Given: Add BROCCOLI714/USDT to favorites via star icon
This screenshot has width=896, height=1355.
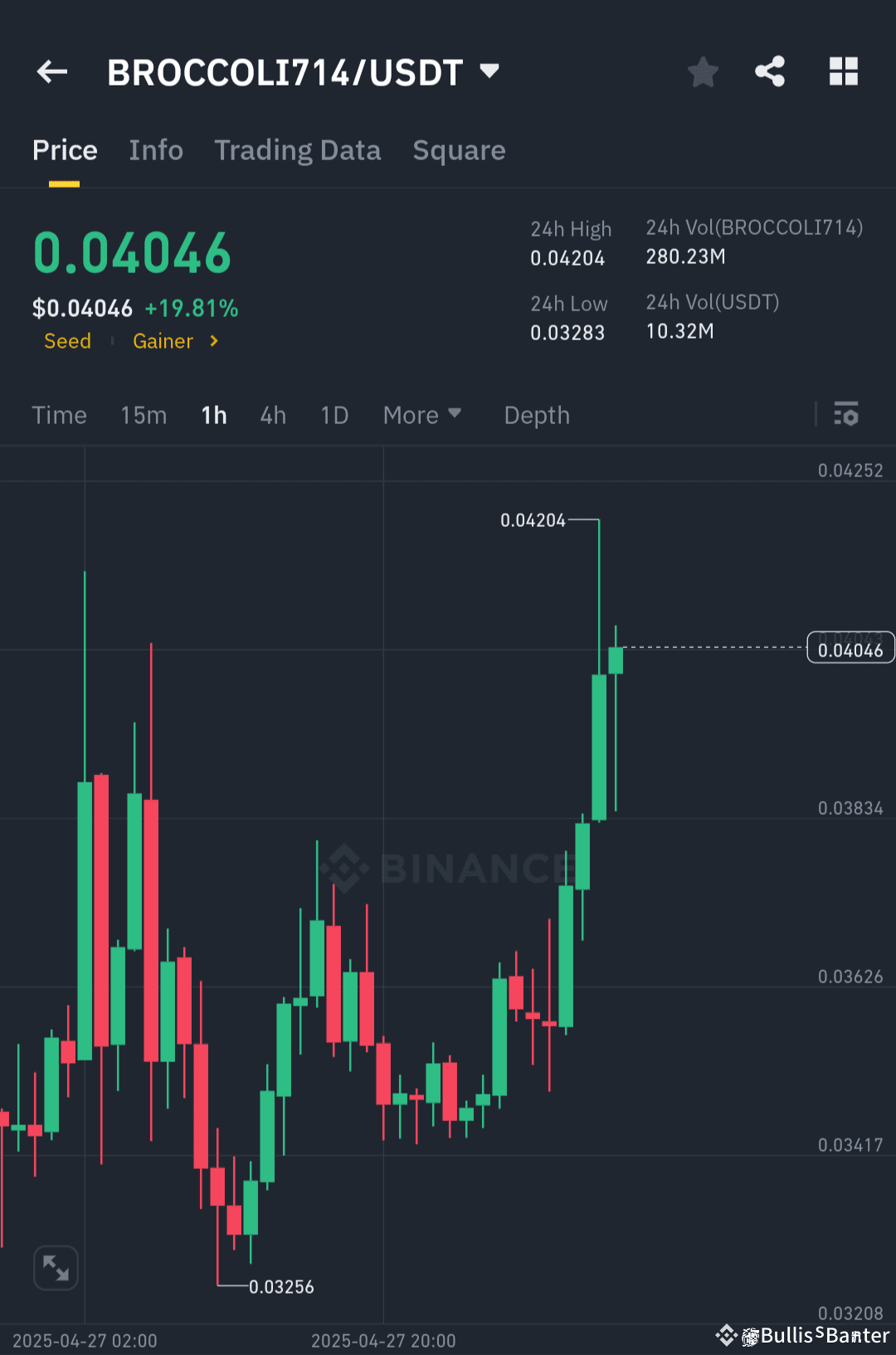Looking at the screenshot, I should (703, 71).
